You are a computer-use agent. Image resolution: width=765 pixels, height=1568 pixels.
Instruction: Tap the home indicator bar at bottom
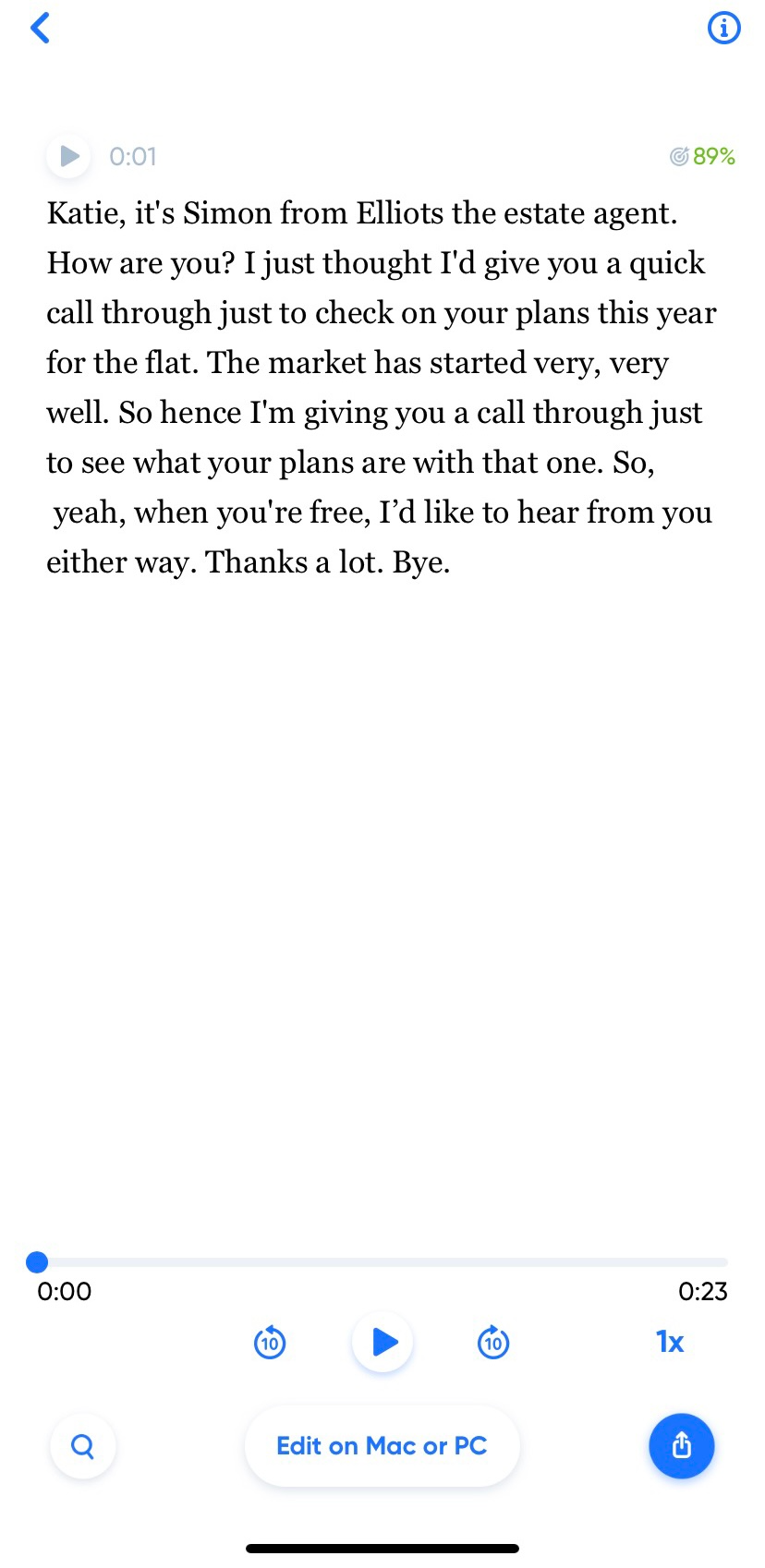point(382,1547)
